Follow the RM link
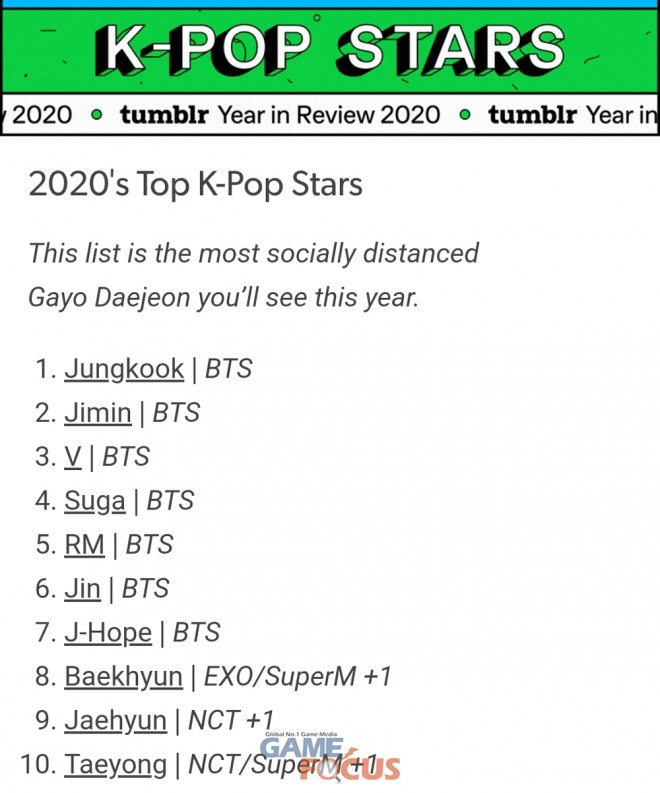The image size is (660, 793). pyautogui.click(x=84, y=545)
